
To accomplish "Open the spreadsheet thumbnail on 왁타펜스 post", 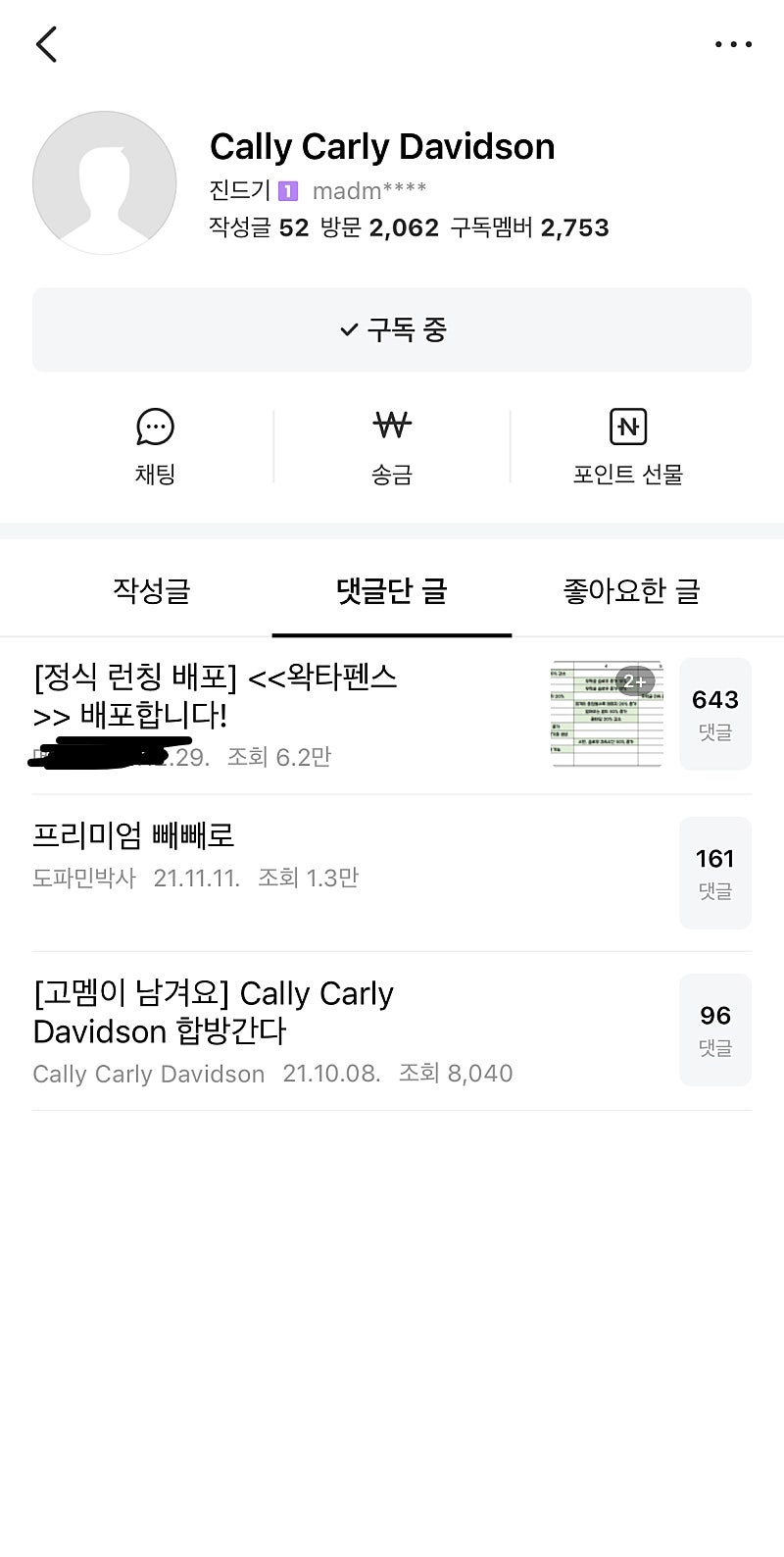I will [607, 714].
